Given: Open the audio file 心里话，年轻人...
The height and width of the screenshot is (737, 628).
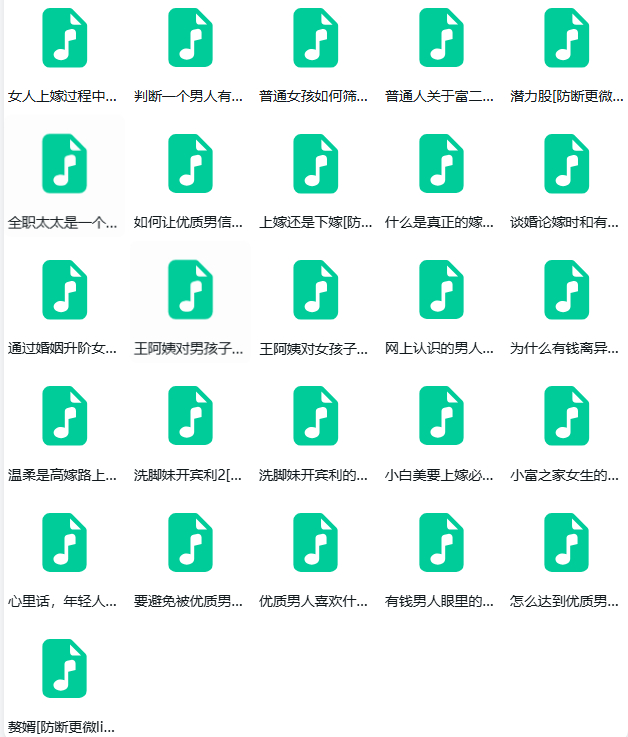Looking at the screenshot, I should 64,543.
